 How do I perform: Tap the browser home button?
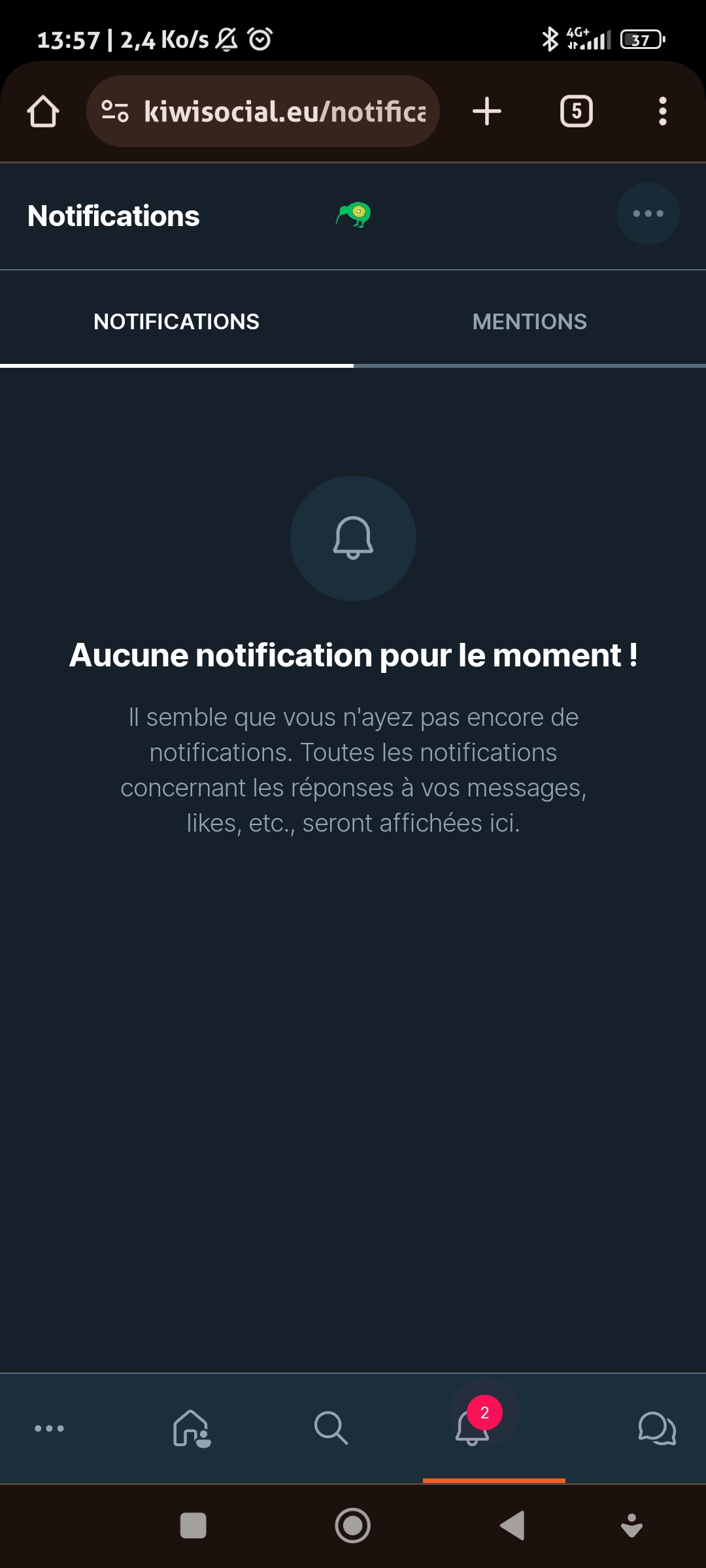click(x=43, y=111)
